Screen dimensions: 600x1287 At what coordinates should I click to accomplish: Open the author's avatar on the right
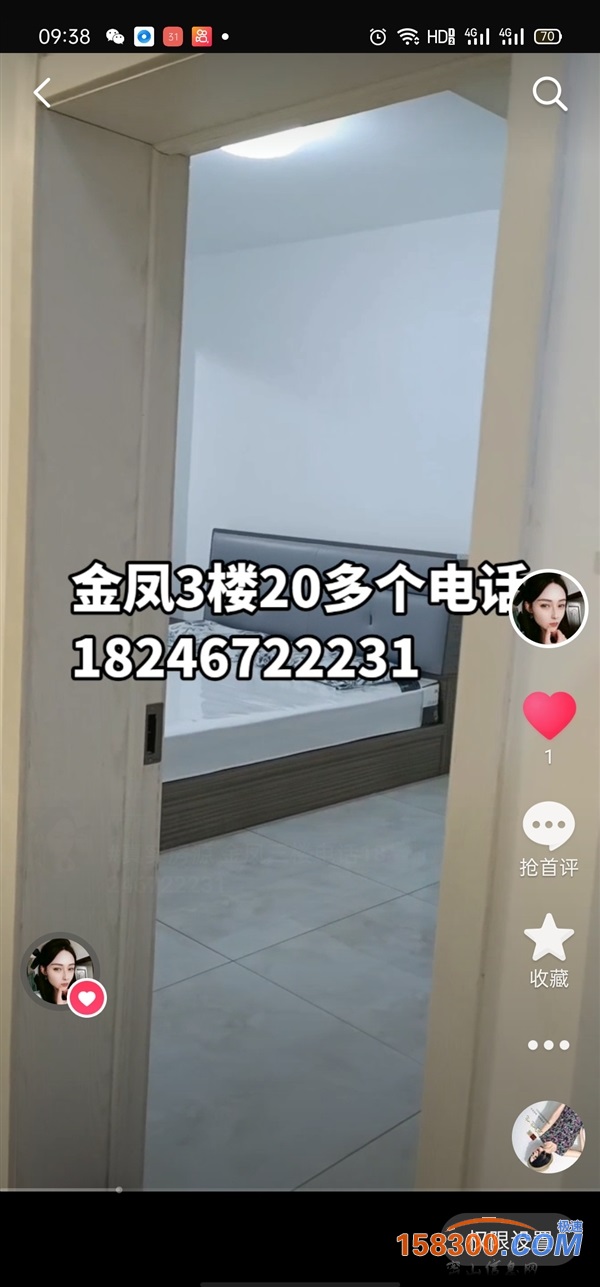pyautogui.click(x=548, y=608)
